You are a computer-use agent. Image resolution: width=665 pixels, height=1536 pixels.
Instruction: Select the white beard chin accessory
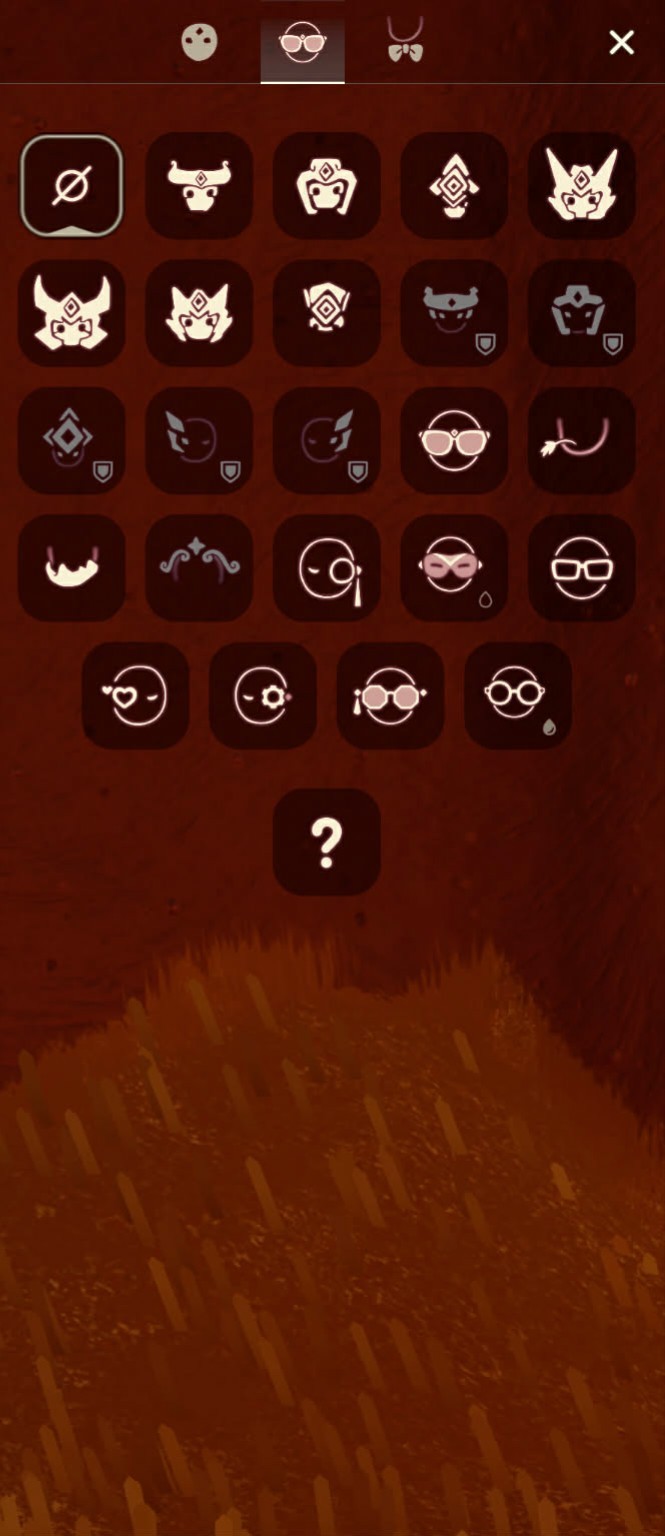[72, 569]
